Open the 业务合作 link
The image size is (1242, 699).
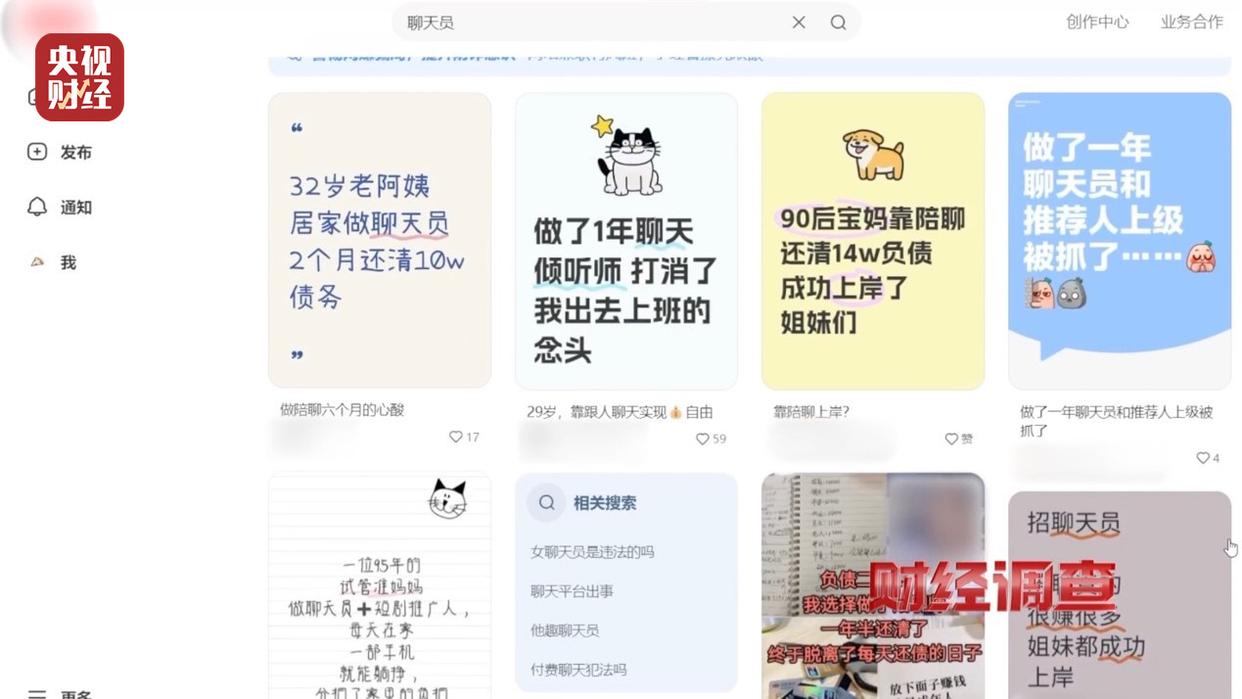coord(1191,22)
